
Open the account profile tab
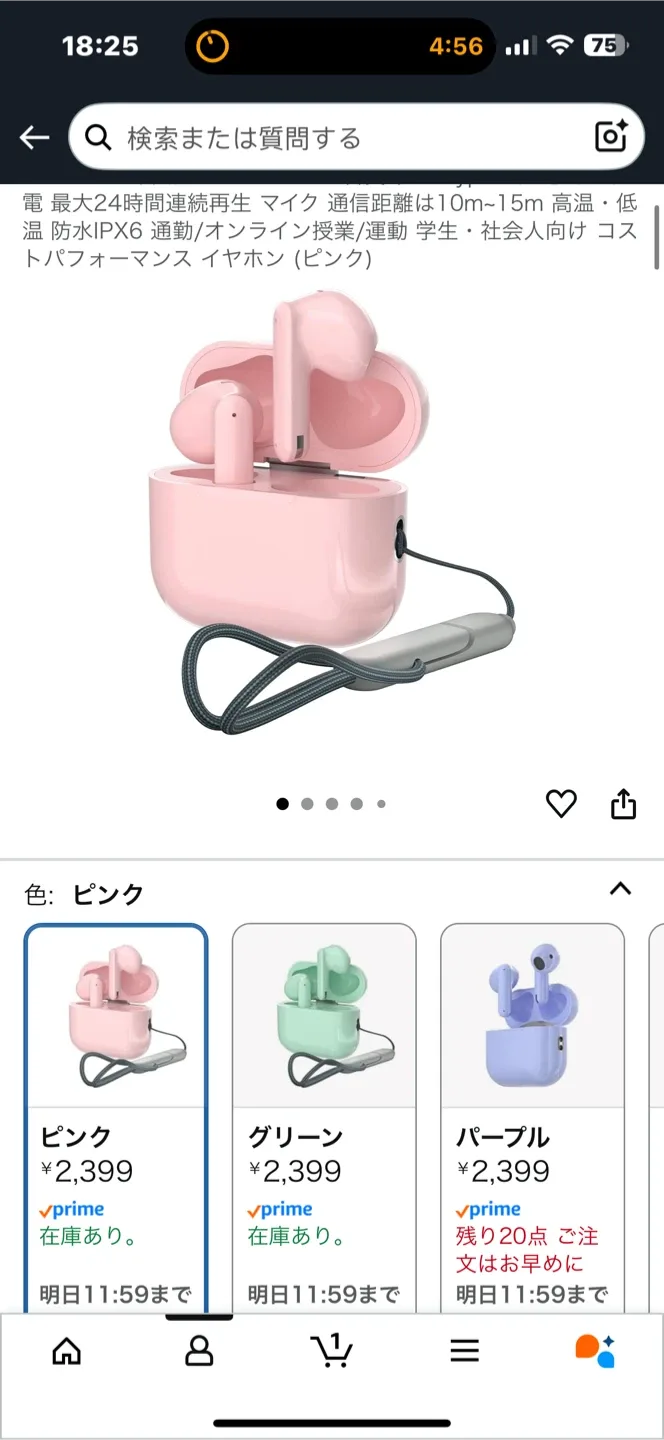199,1351
